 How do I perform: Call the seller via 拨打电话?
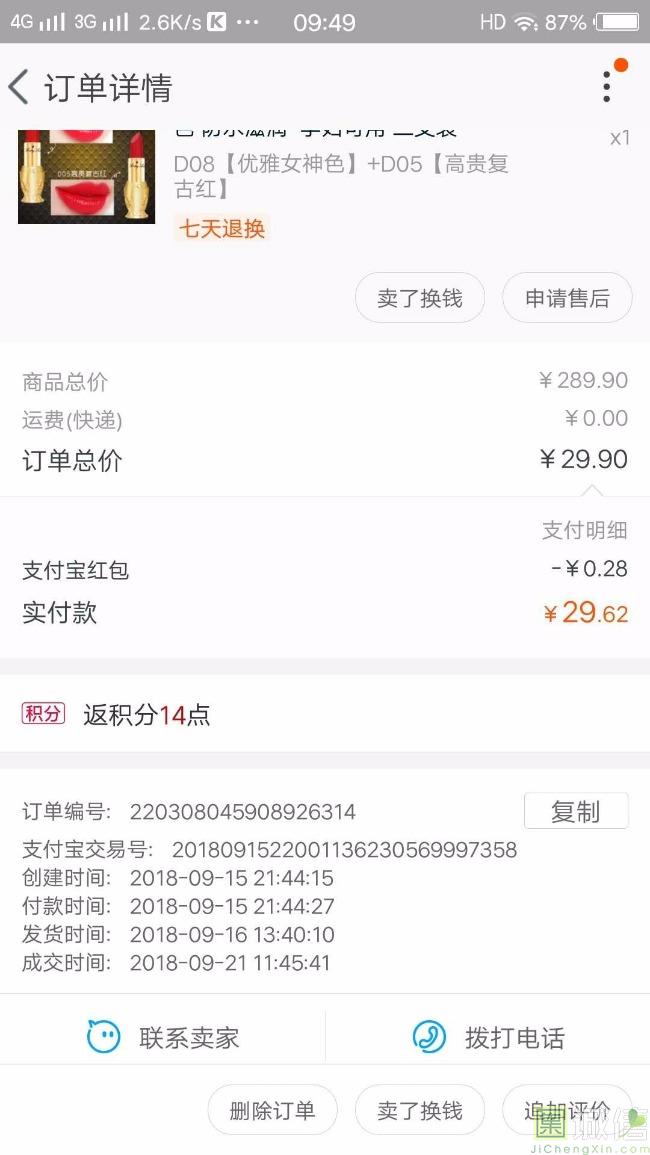(489, 1037)
